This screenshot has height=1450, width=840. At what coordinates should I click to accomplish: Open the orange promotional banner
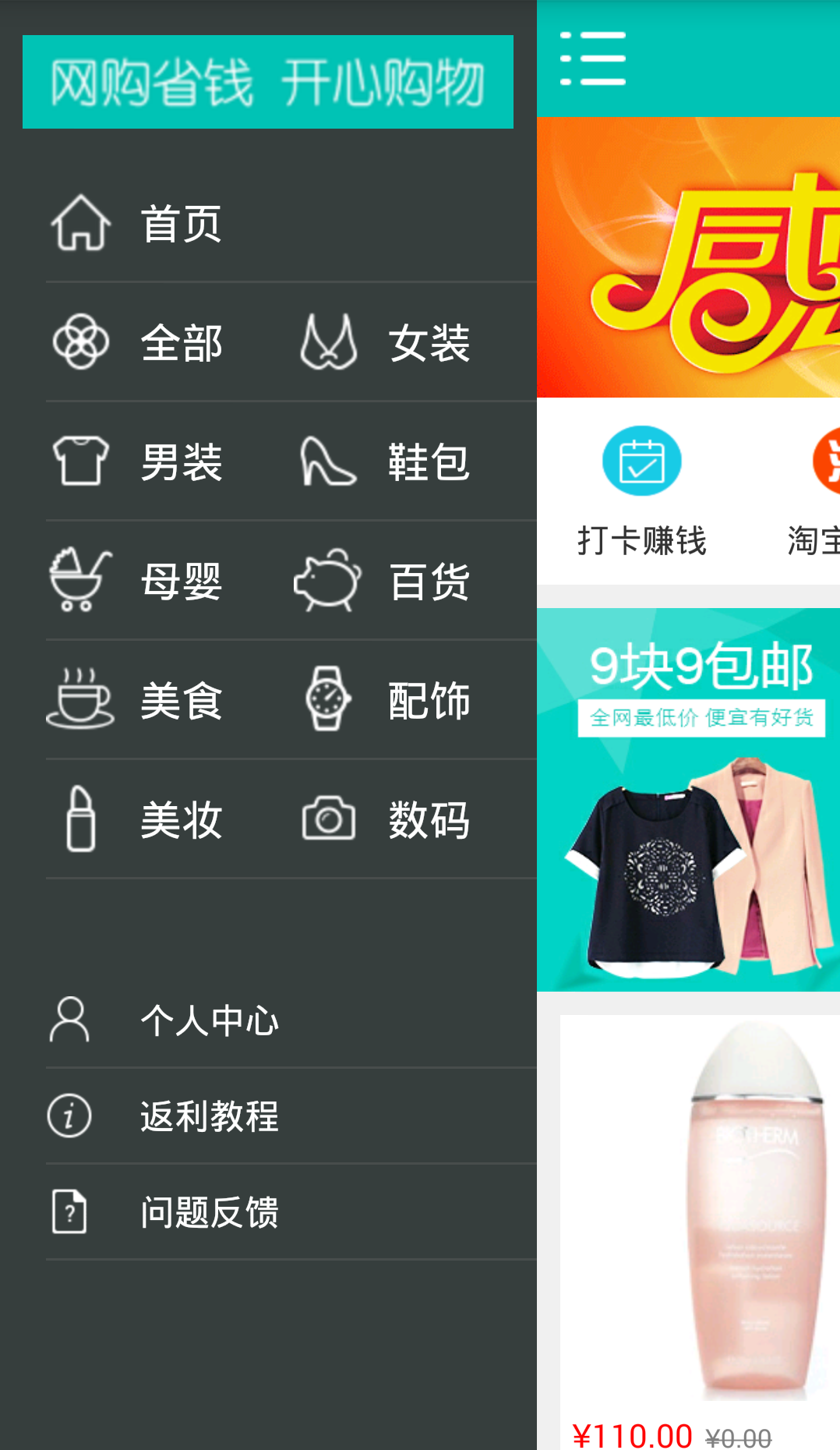689,257
